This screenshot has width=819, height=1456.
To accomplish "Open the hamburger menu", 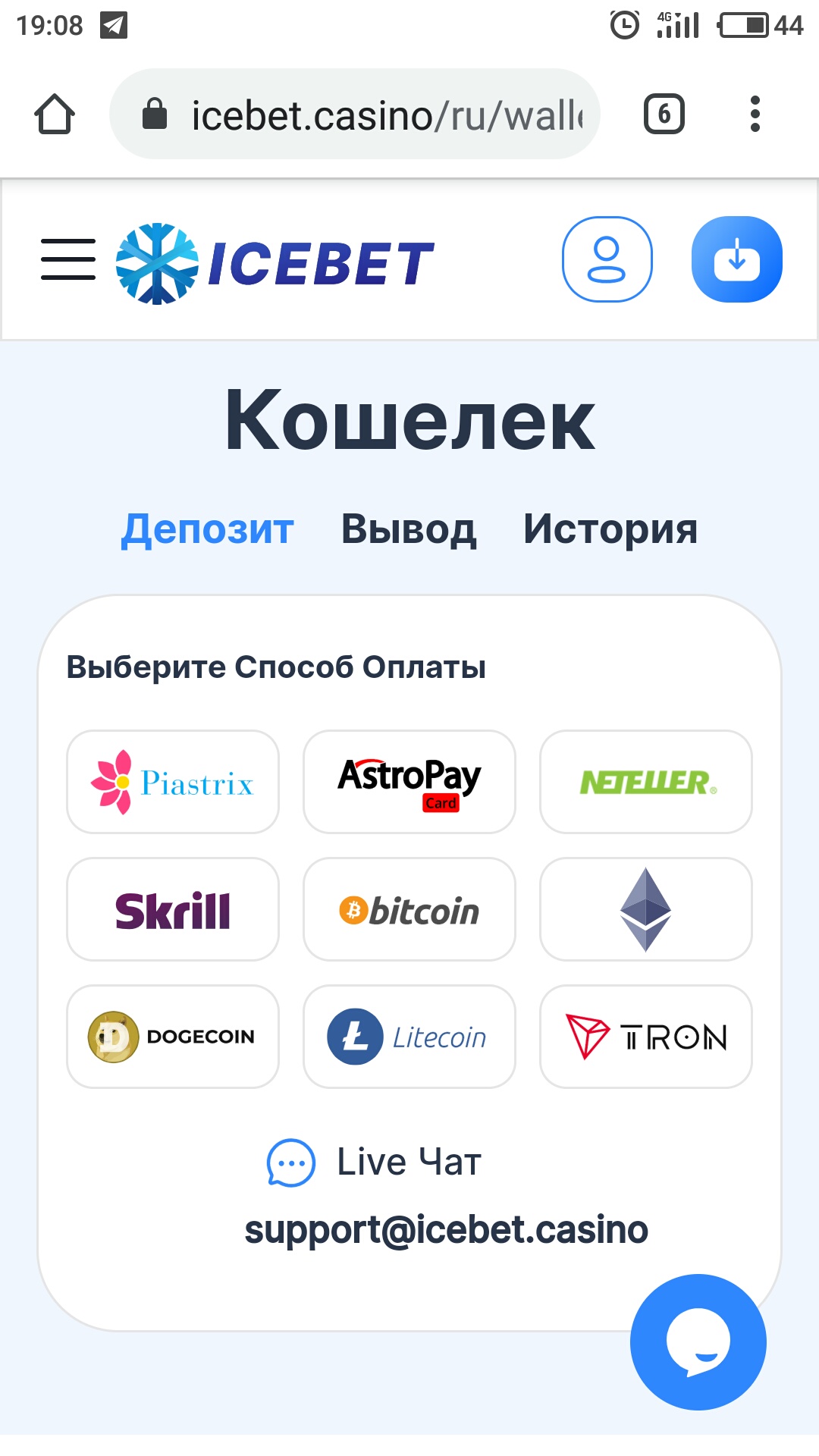I will [x=68, y=259].
